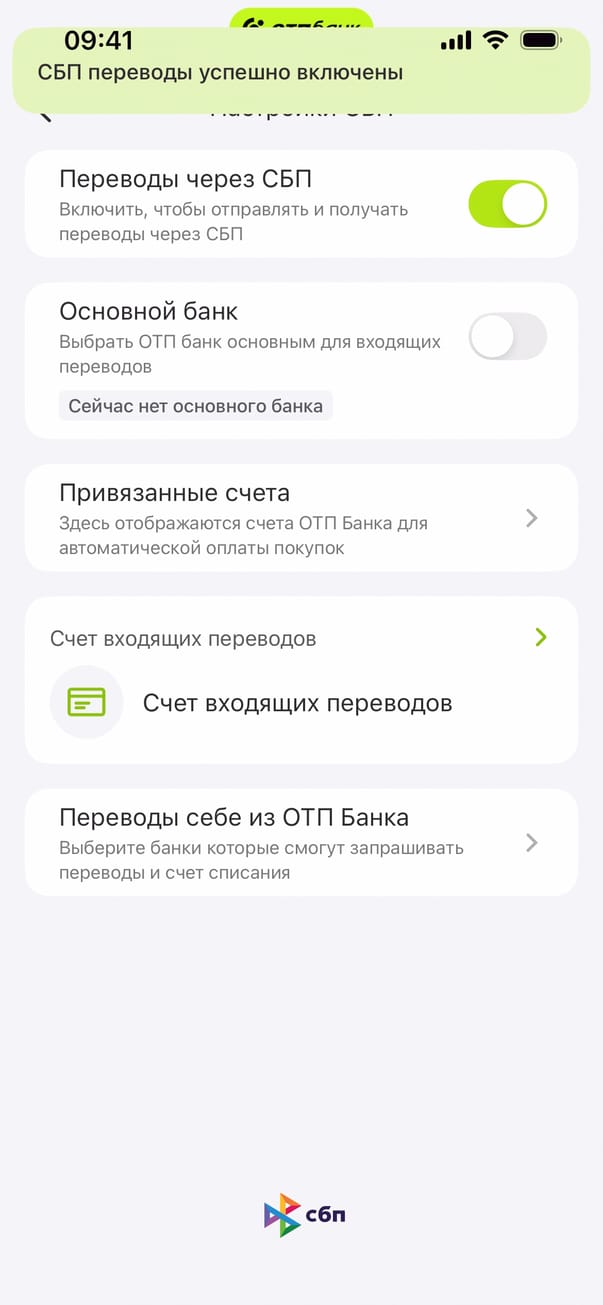Enable the Основной банк switch
Screen dimensions: 603x1305
507,337
